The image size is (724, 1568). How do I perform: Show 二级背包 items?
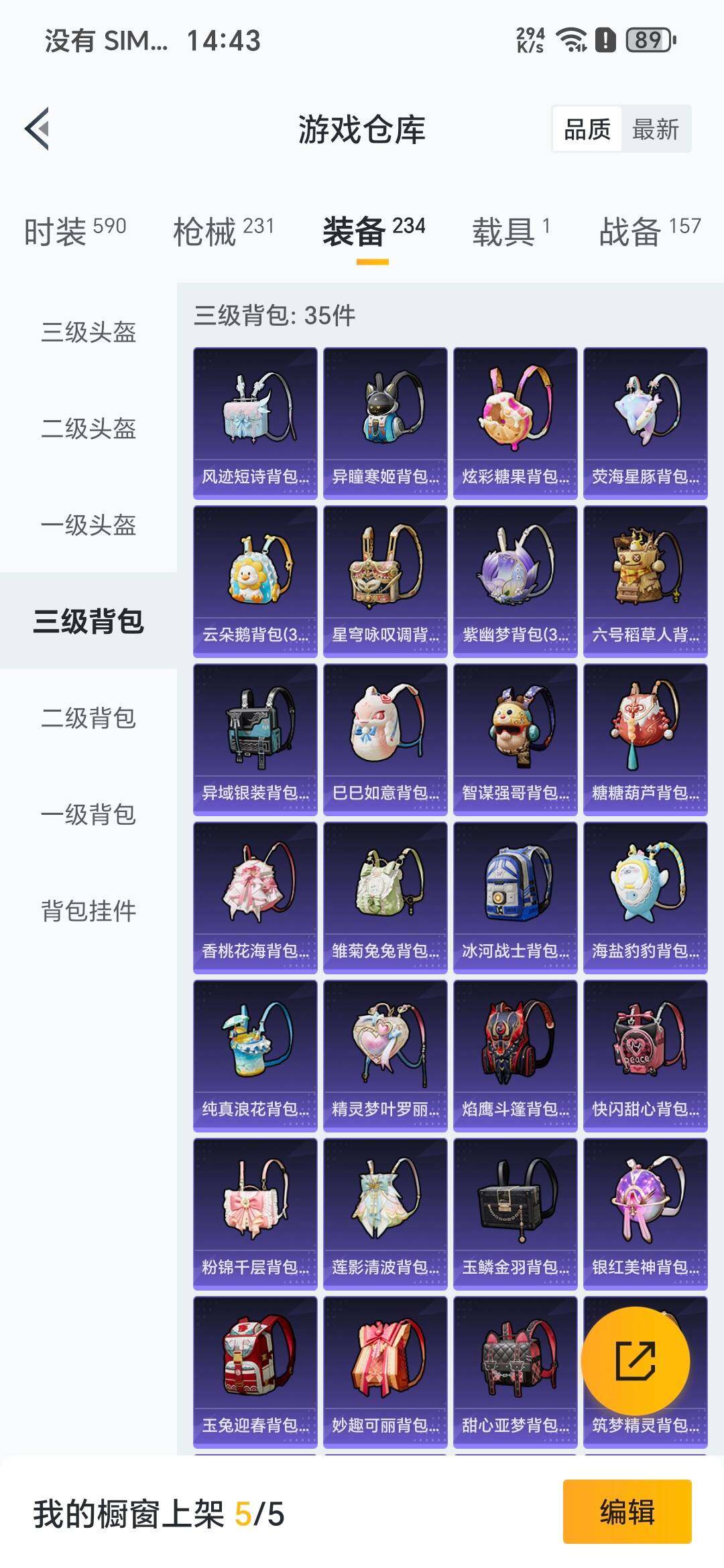(88, 718)
